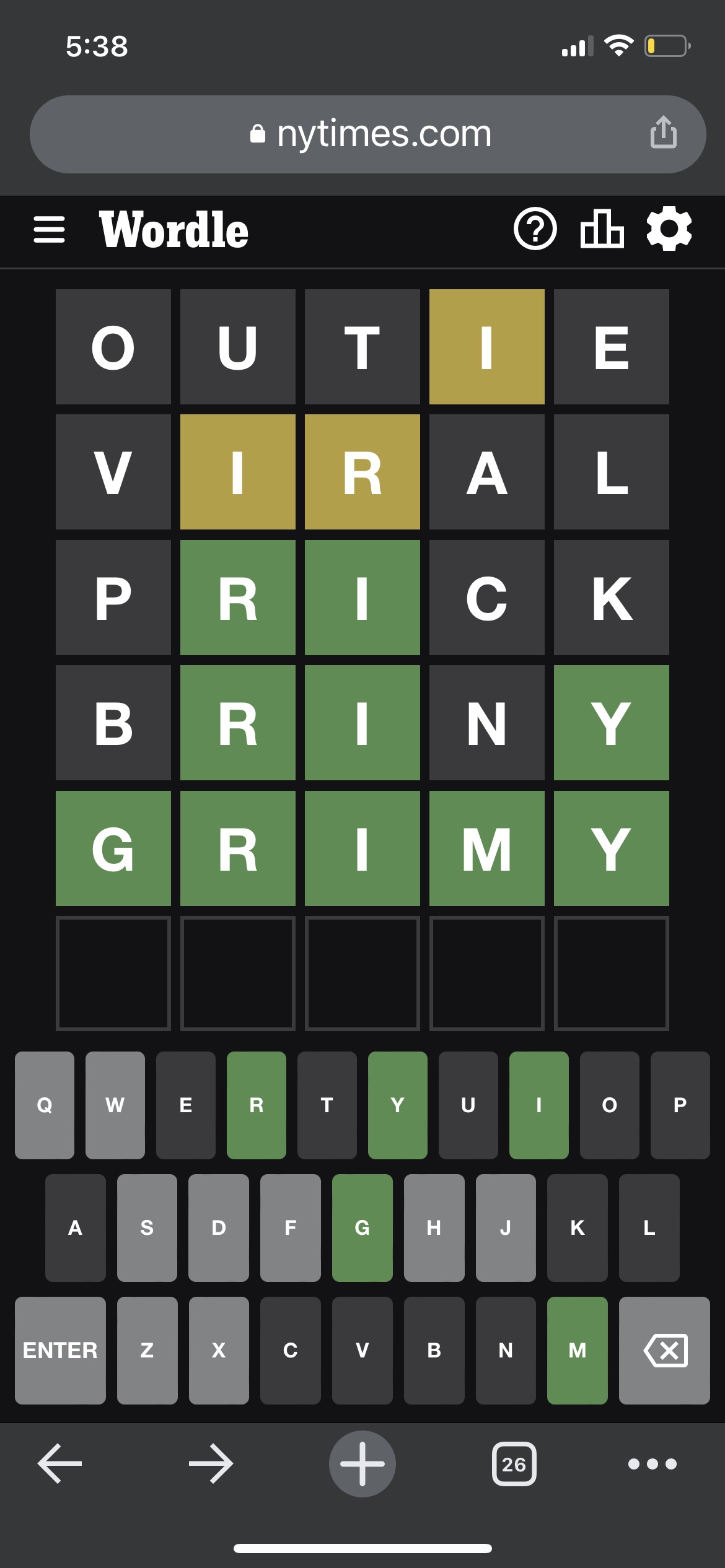Select the letter S key

click(147, 1227)
